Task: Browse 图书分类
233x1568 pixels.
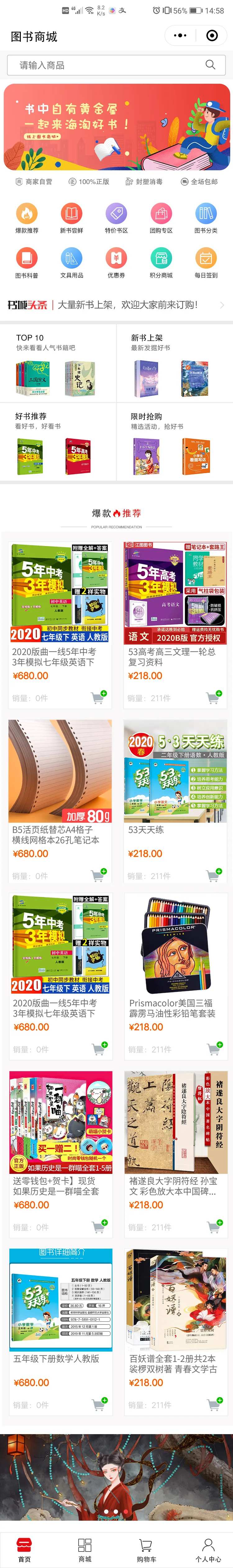Action: 206,218
